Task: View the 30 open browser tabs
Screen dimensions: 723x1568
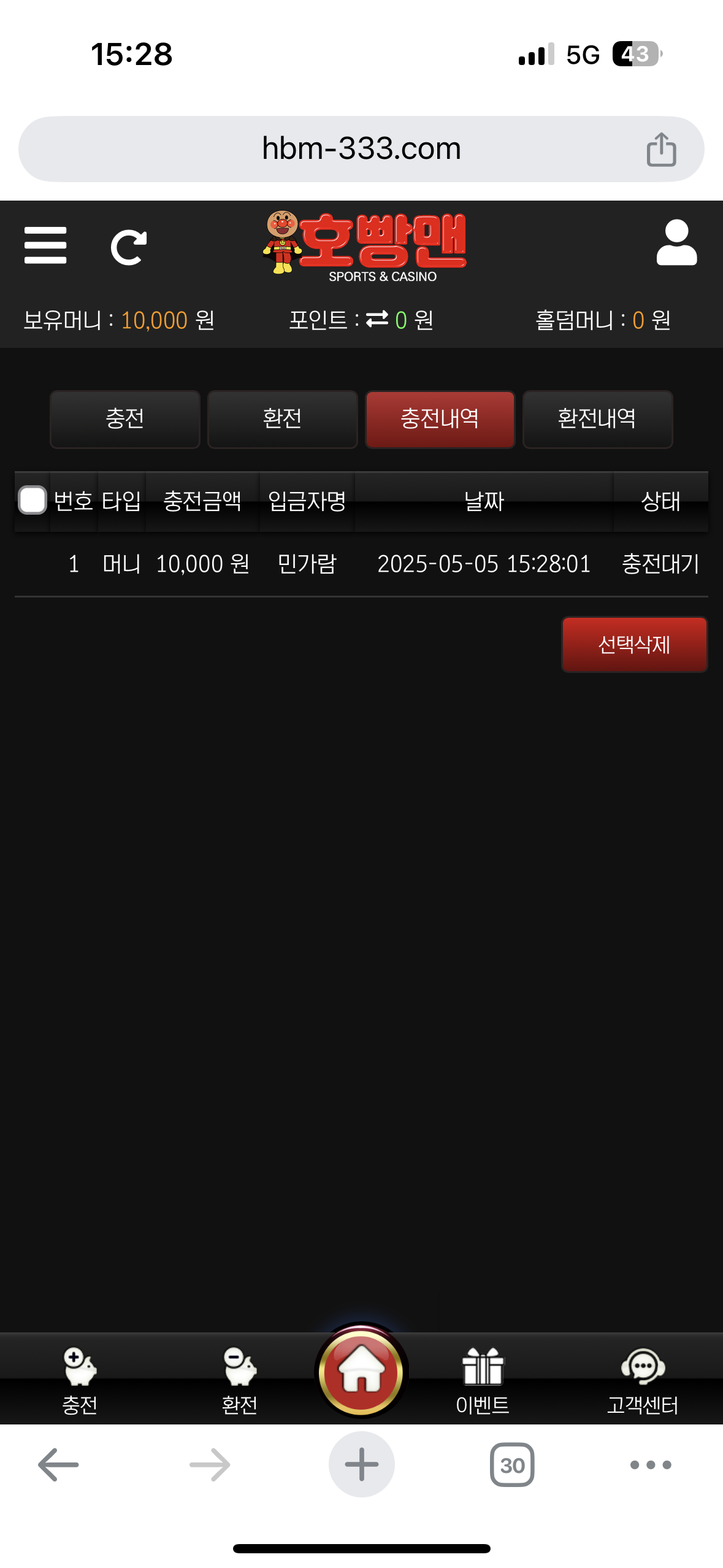Action: [512, 1465]
